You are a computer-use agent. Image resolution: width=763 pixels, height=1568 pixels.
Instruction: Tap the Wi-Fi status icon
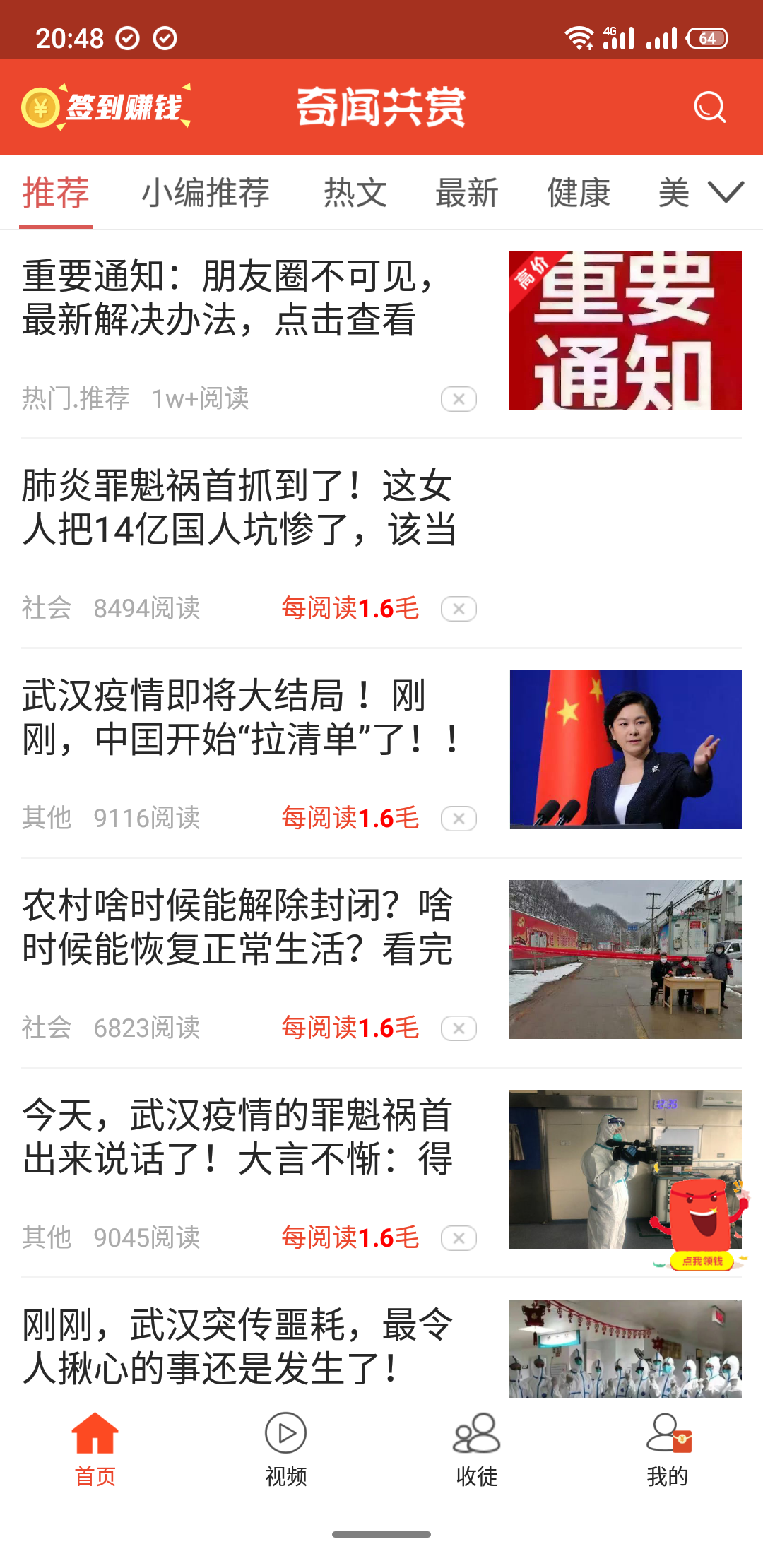(581, 39)
